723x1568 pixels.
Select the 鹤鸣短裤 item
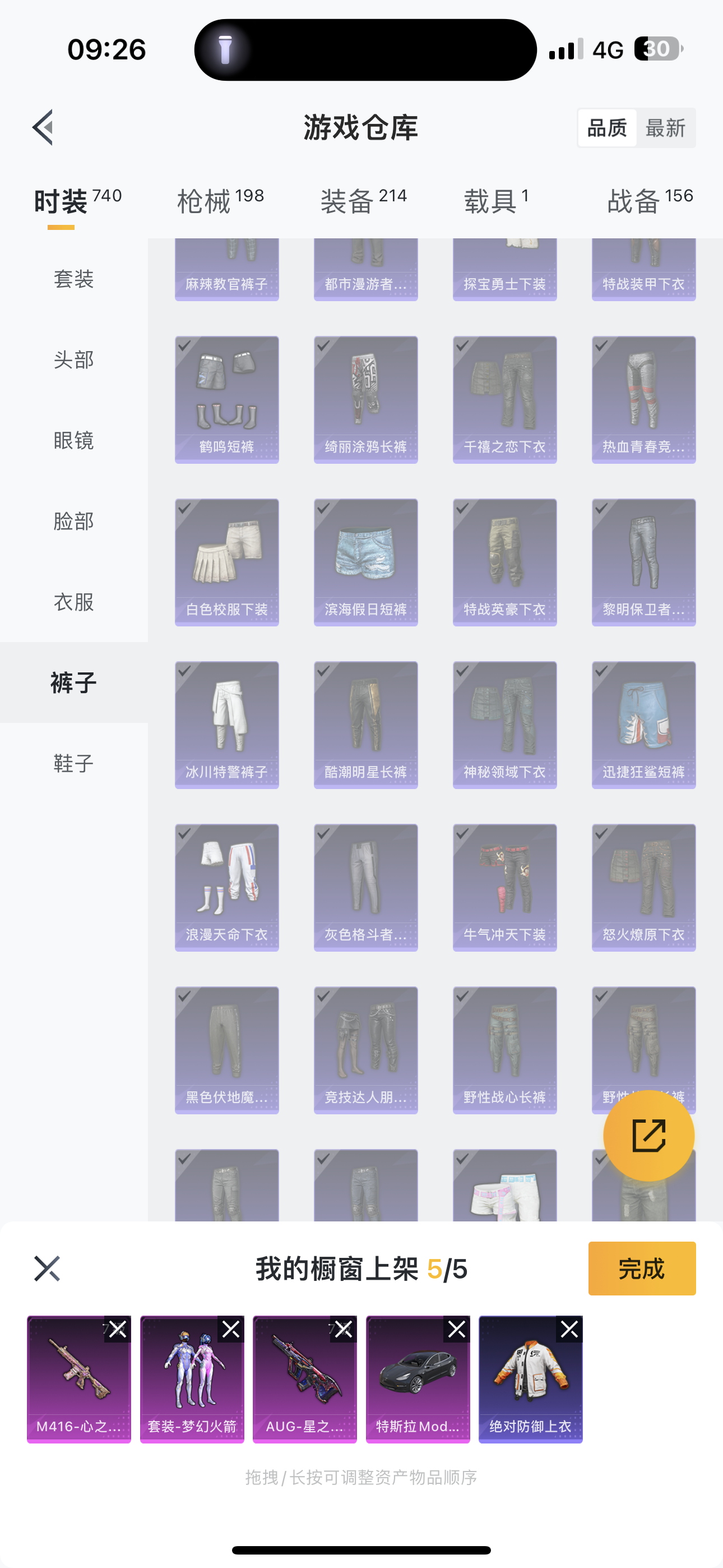point(226,399)
